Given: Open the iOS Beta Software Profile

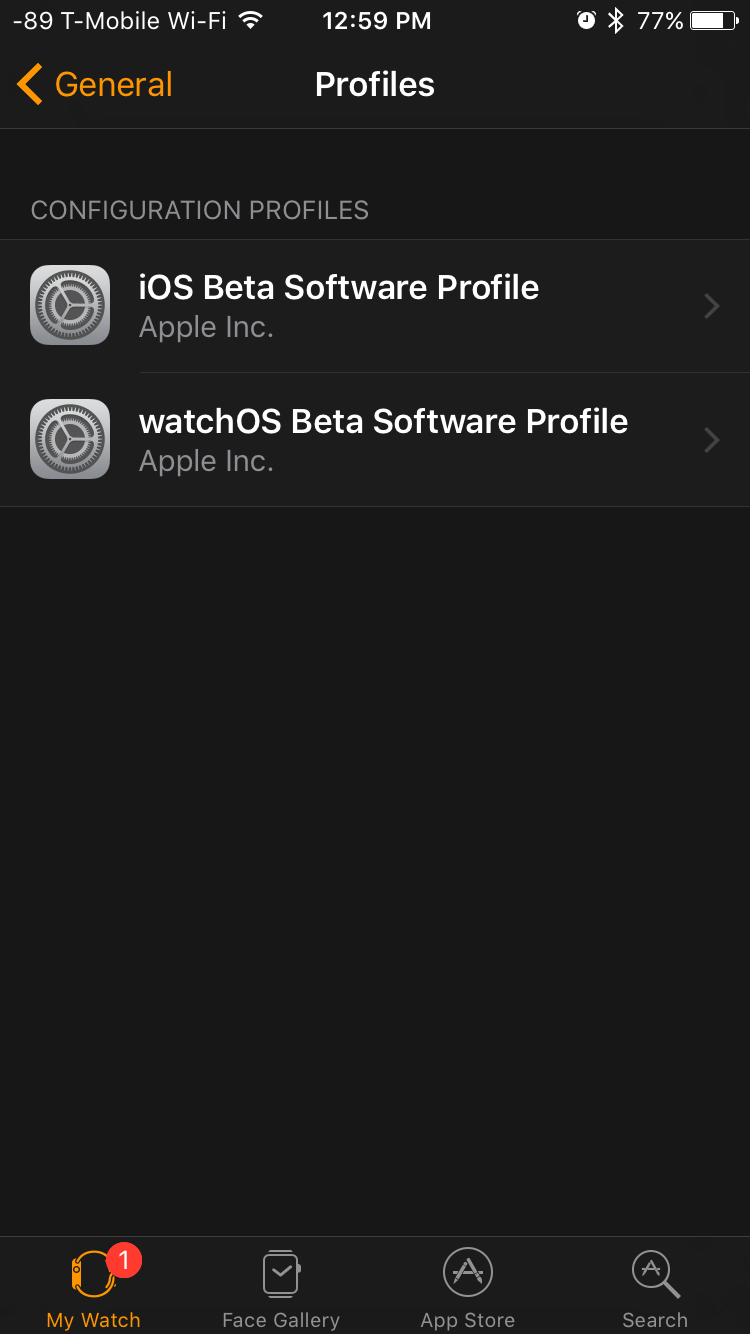Looking at the screenshot, I should tap(375, 306).
